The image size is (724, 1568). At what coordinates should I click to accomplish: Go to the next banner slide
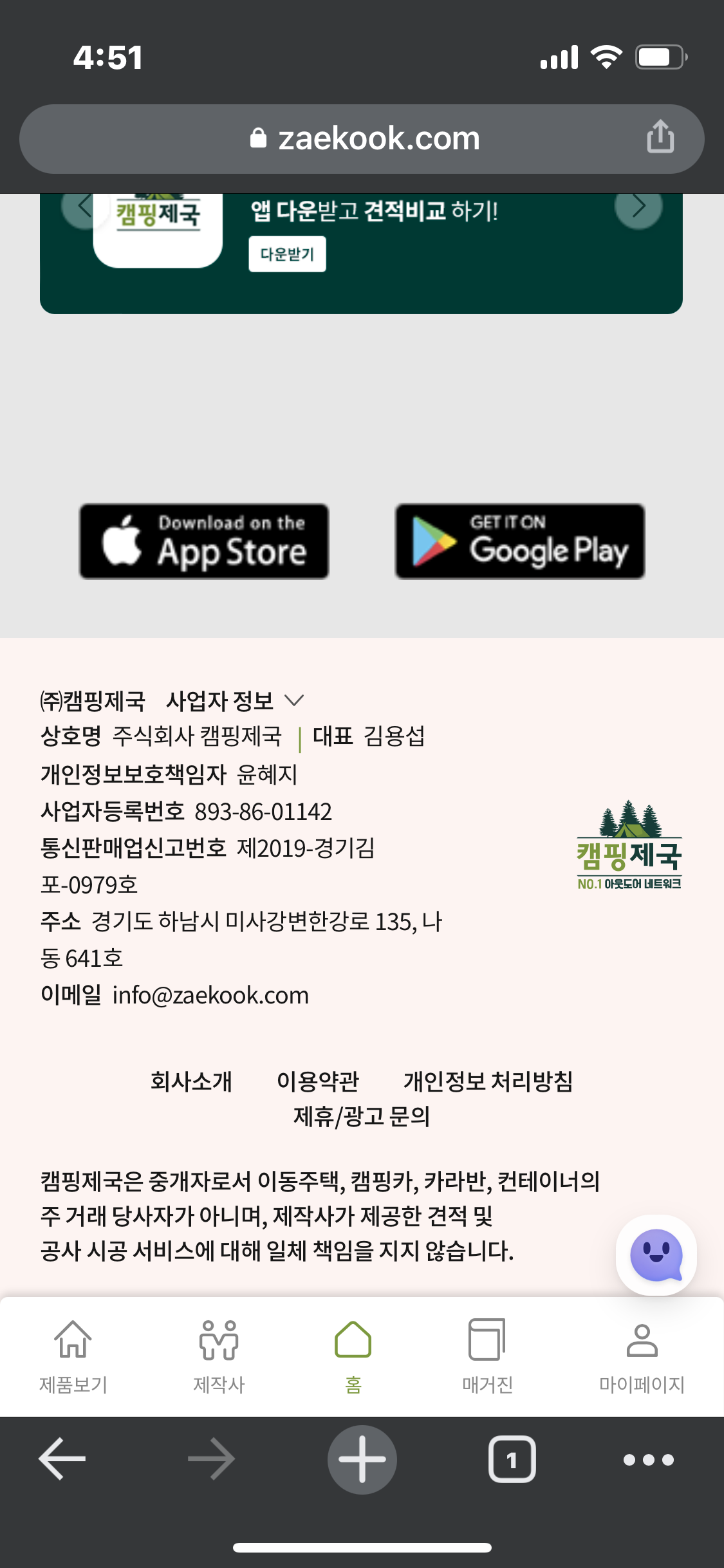(x=638, y=207)
